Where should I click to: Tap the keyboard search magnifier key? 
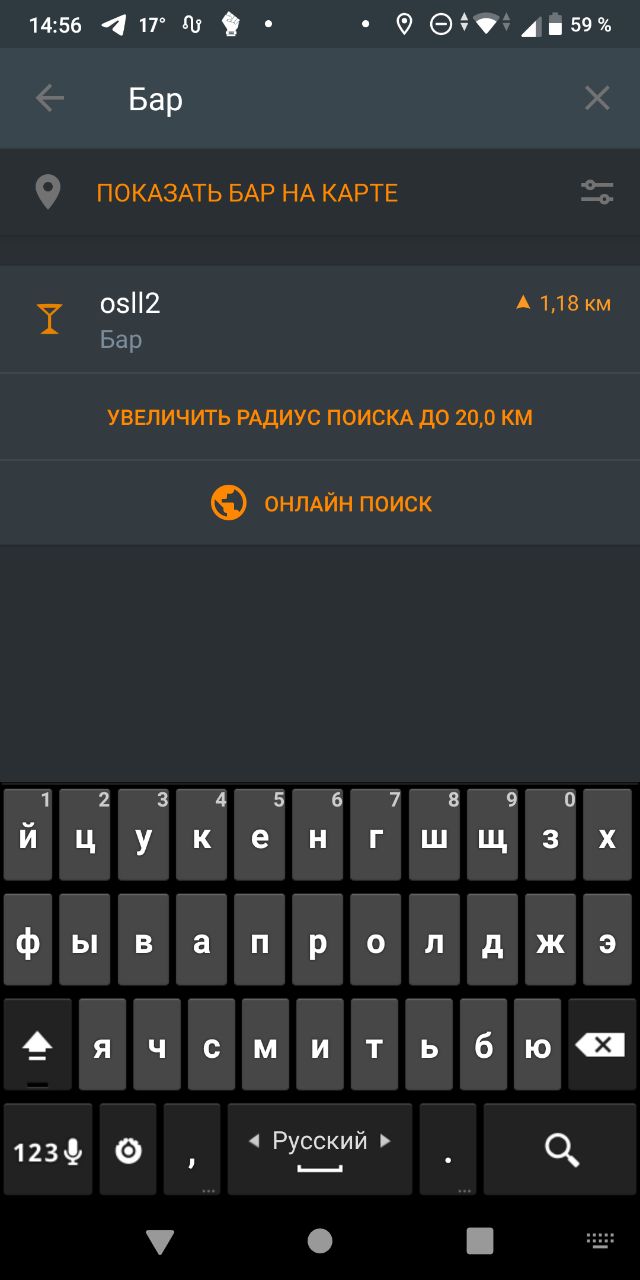(561, 1150)
